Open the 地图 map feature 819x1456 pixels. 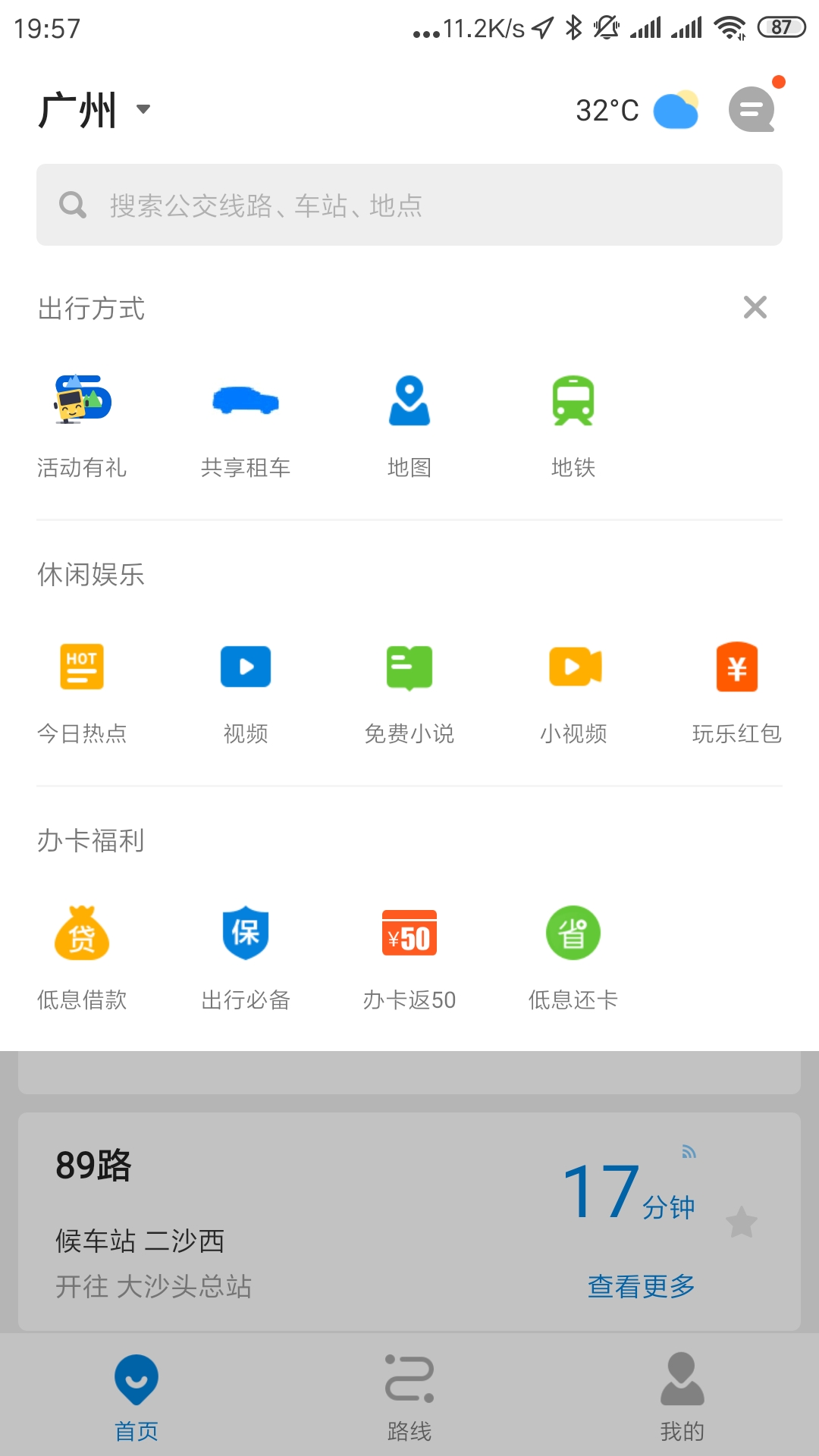(x=409, y=425)
